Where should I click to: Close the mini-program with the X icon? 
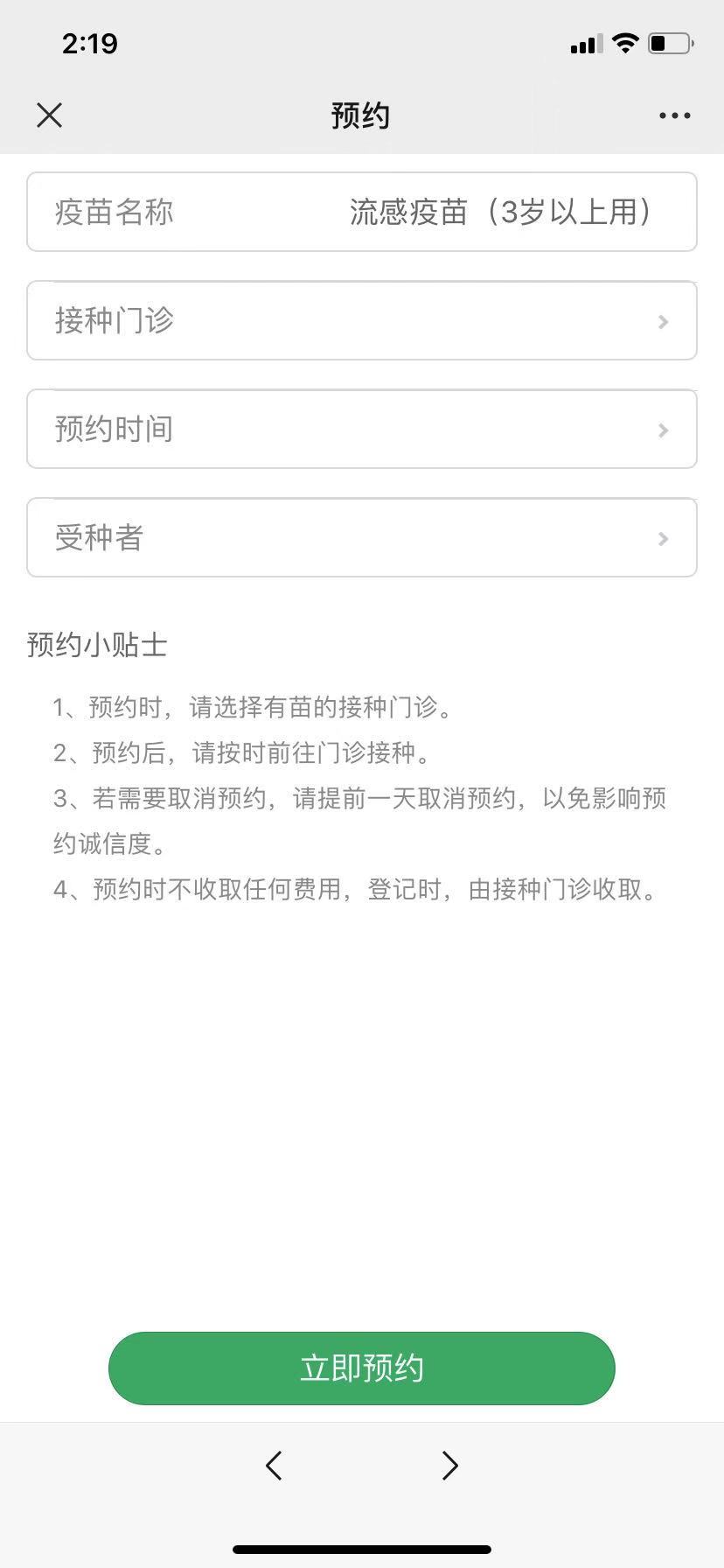click(49, 115)
